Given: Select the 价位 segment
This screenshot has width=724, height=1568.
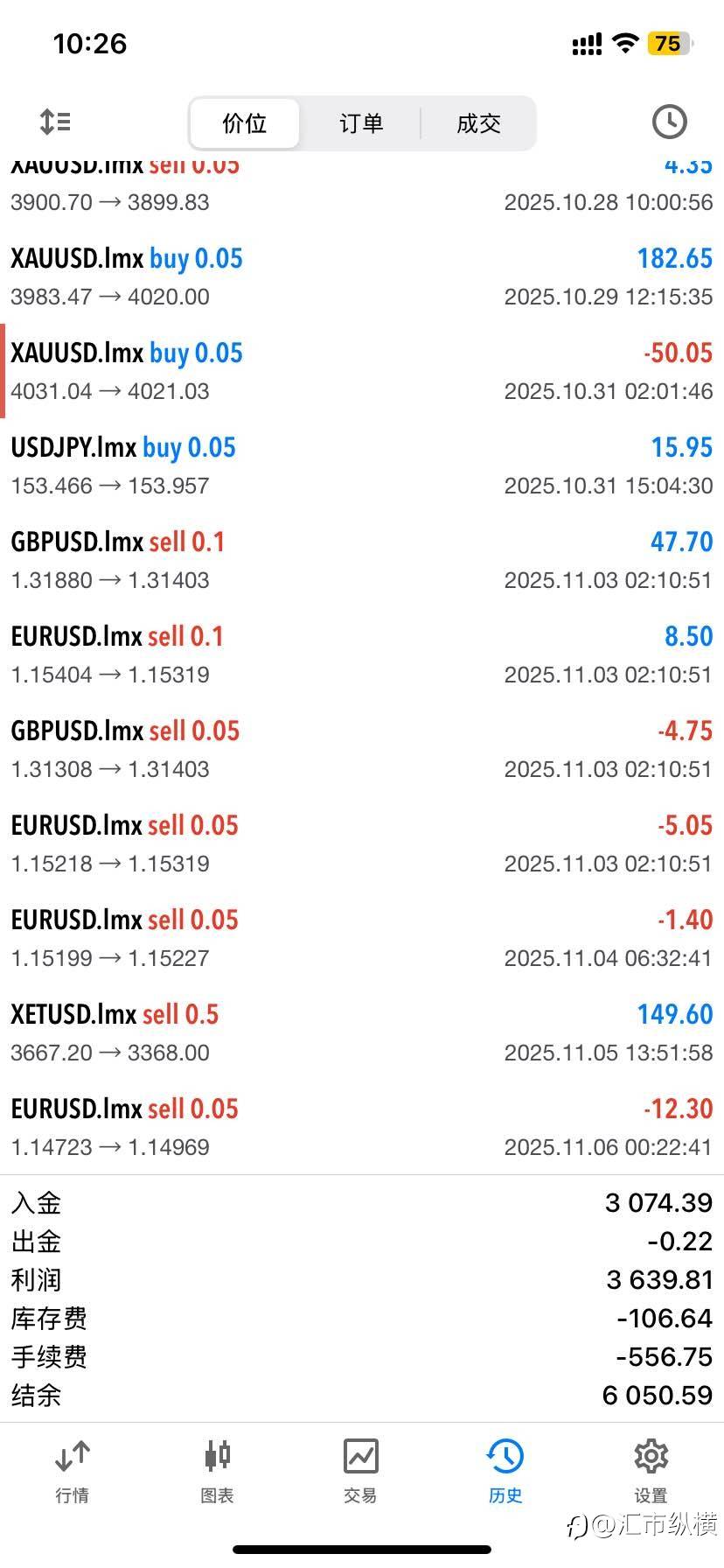Looking at the screenshot, I should (245, 123).
